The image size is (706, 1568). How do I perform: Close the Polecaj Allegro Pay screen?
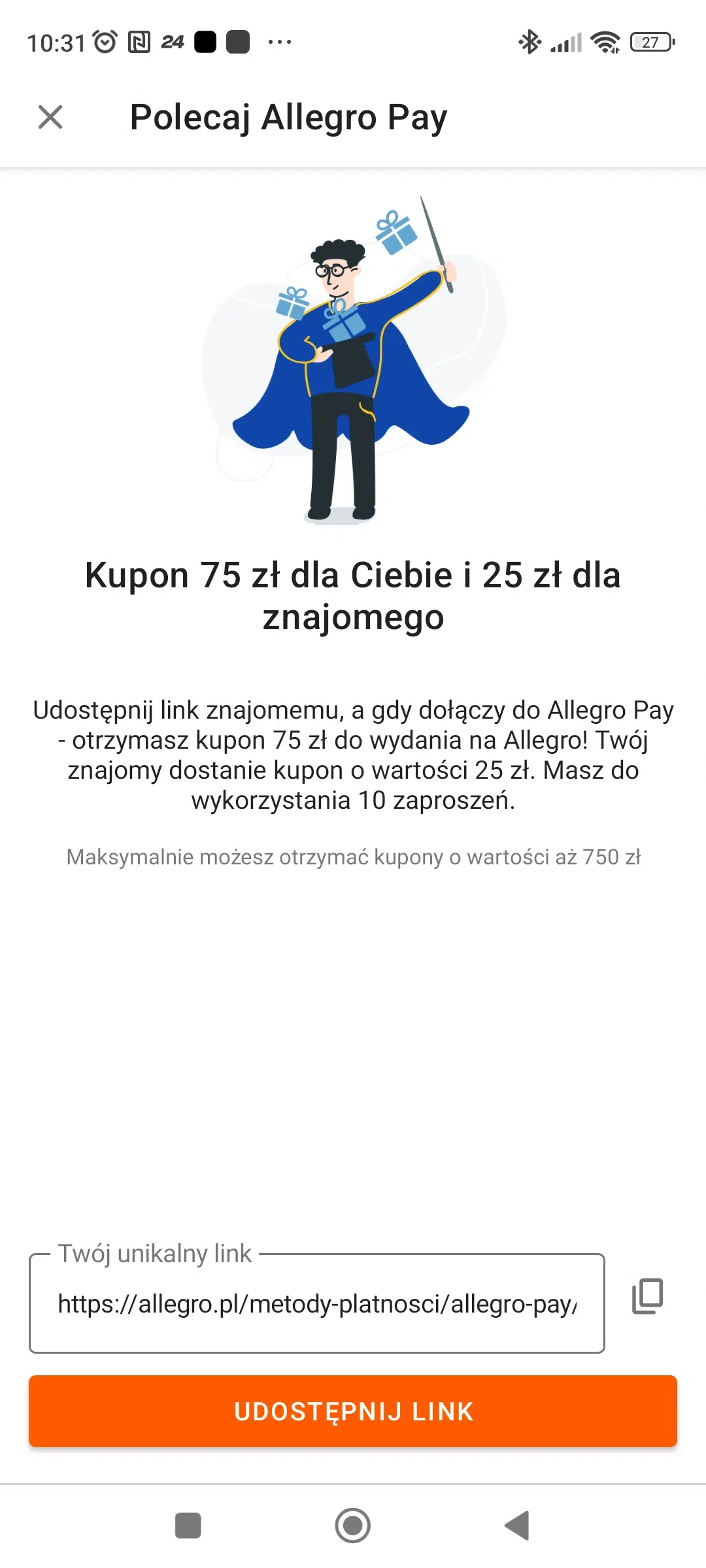[x=50, y=118]
